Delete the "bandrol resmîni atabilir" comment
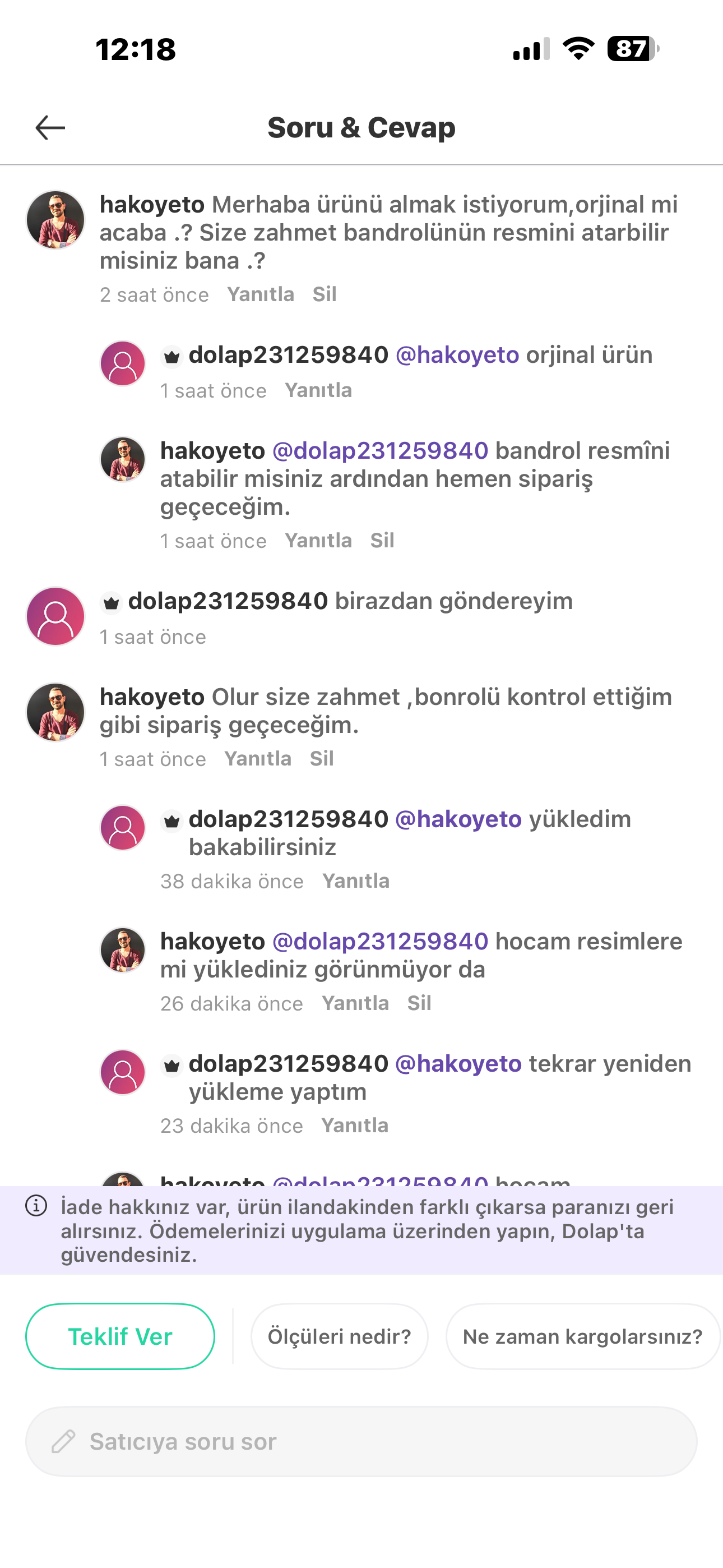723x1568 pixels. [382, 541]
